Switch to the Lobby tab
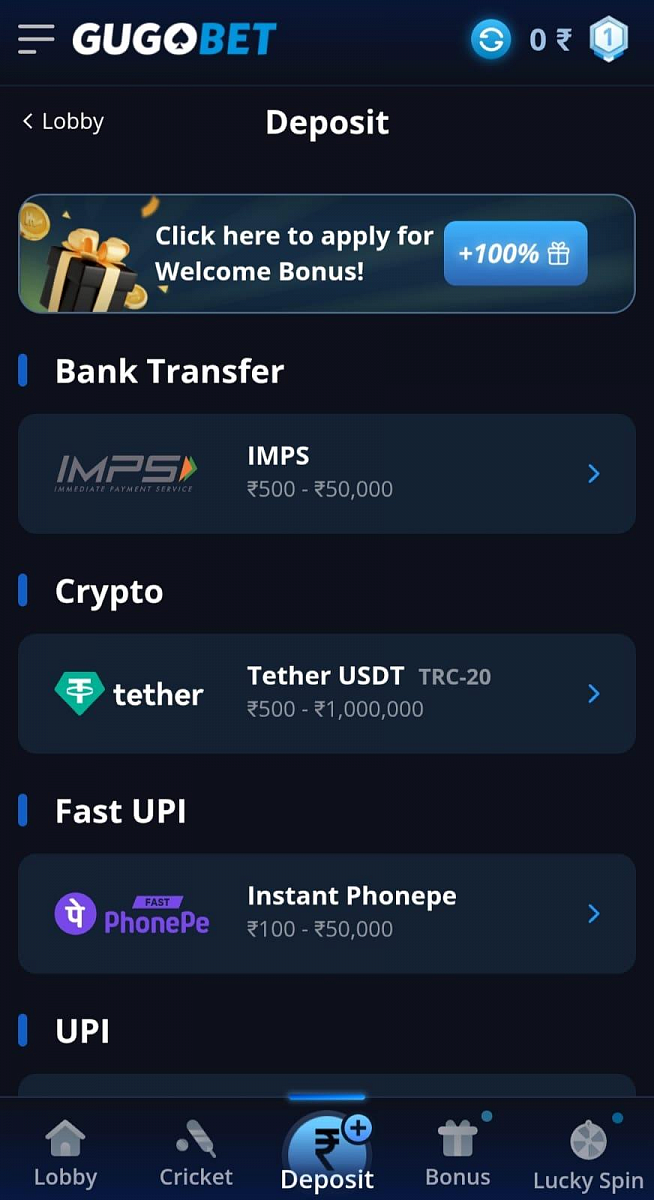 (65, 1153)
